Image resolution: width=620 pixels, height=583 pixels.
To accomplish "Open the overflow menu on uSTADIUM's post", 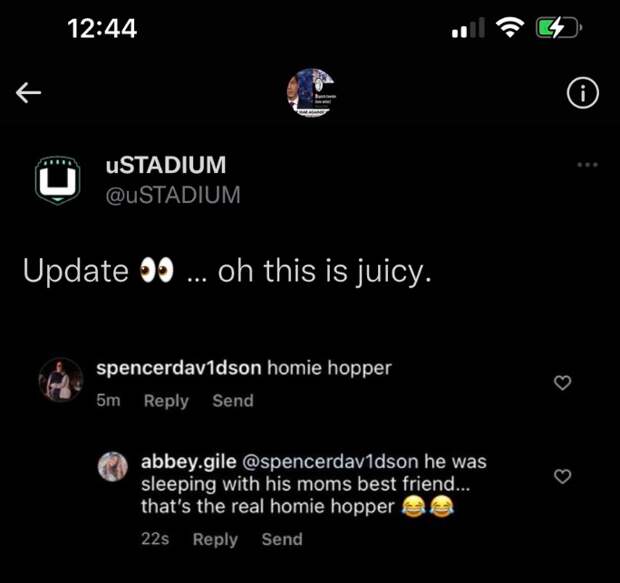I will 587,165.
